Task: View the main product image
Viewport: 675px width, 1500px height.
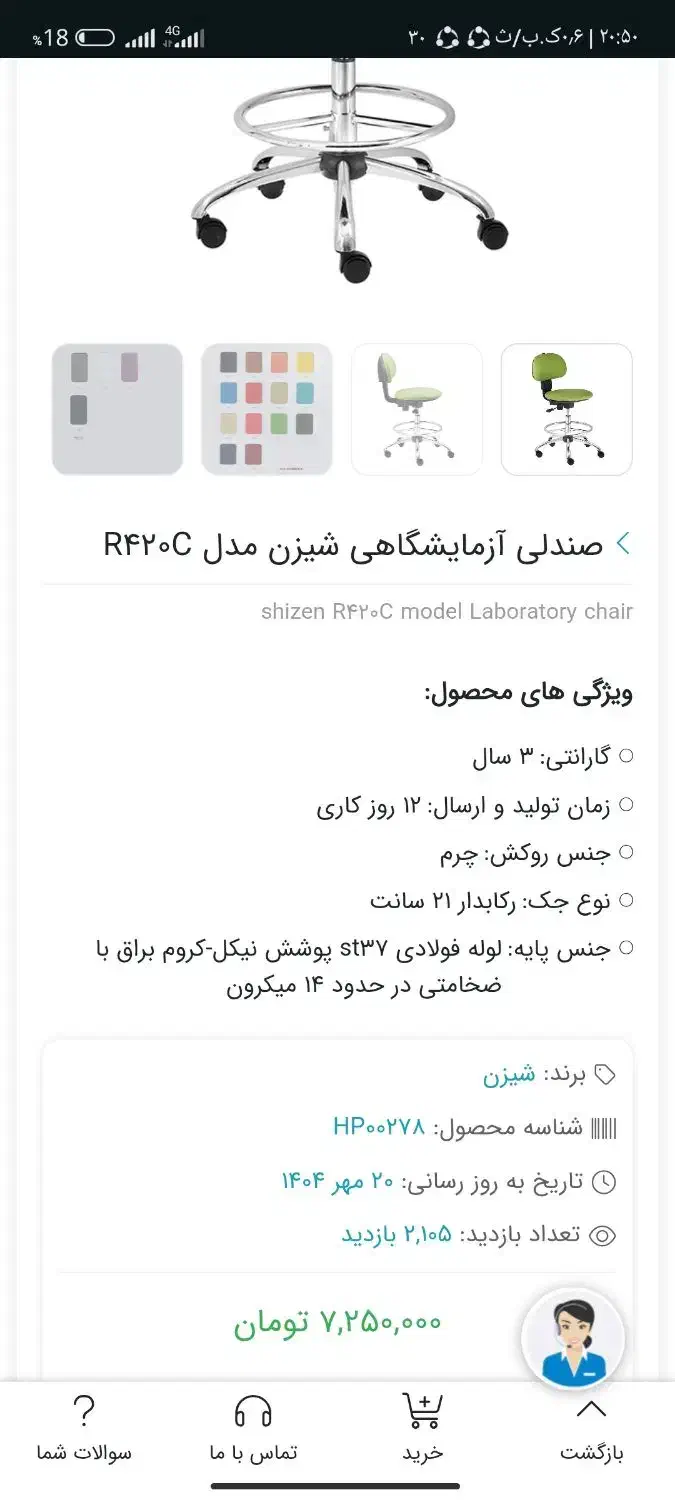Action: (350, 170)
